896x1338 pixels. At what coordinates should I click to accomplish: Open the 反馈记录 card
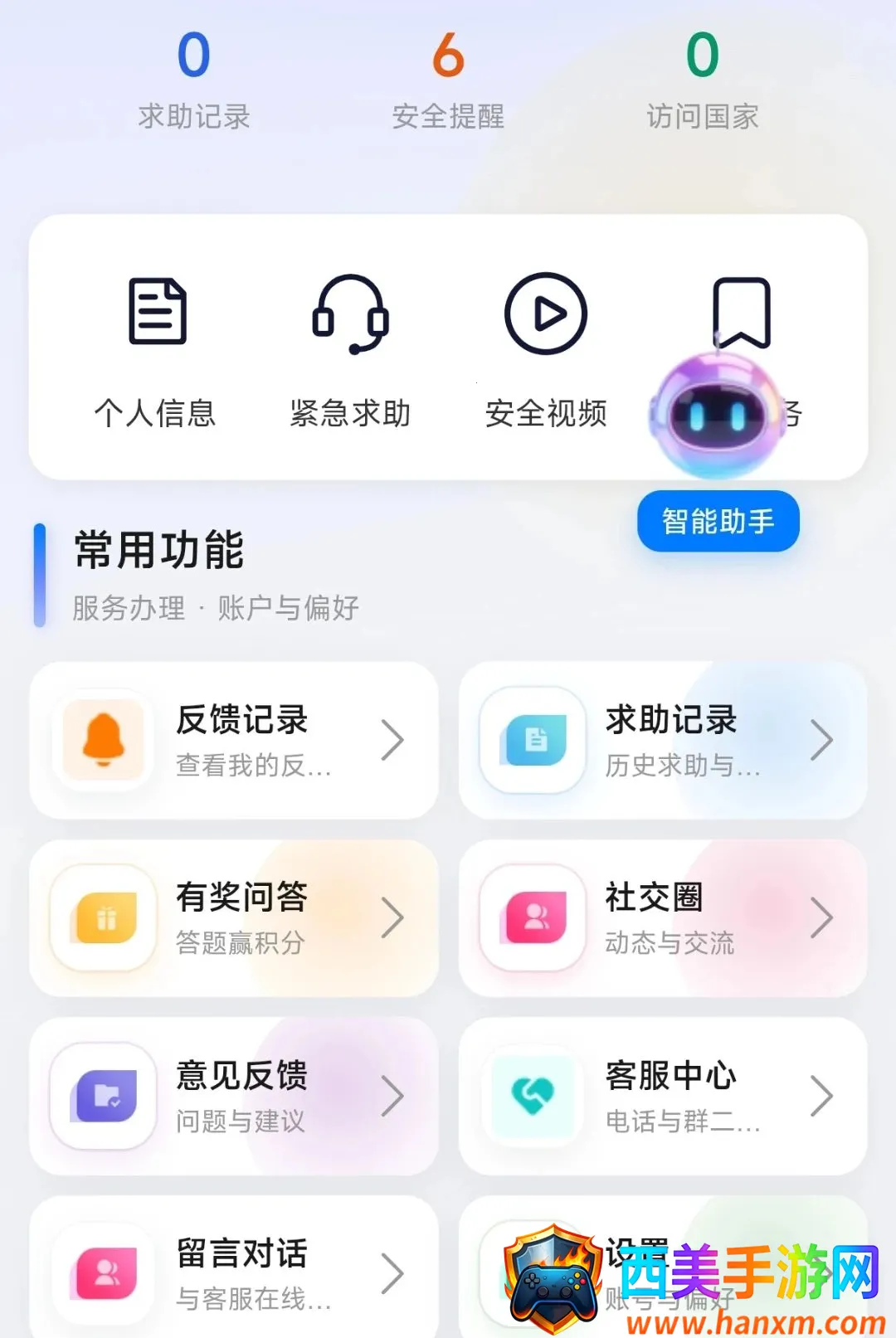234,741
